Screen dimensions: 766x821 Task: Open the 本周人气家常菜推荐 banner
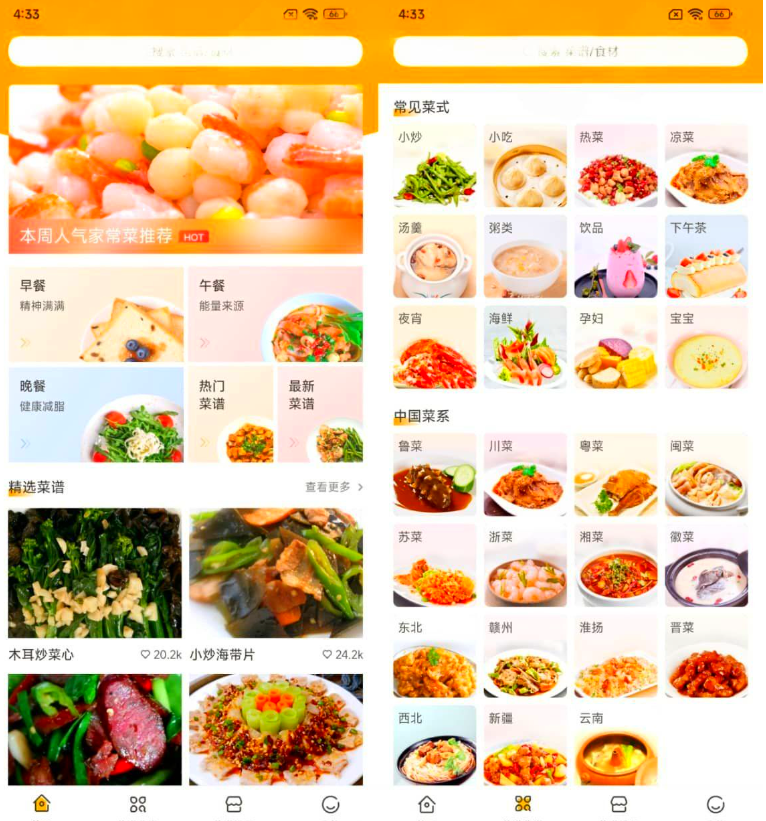185,168
